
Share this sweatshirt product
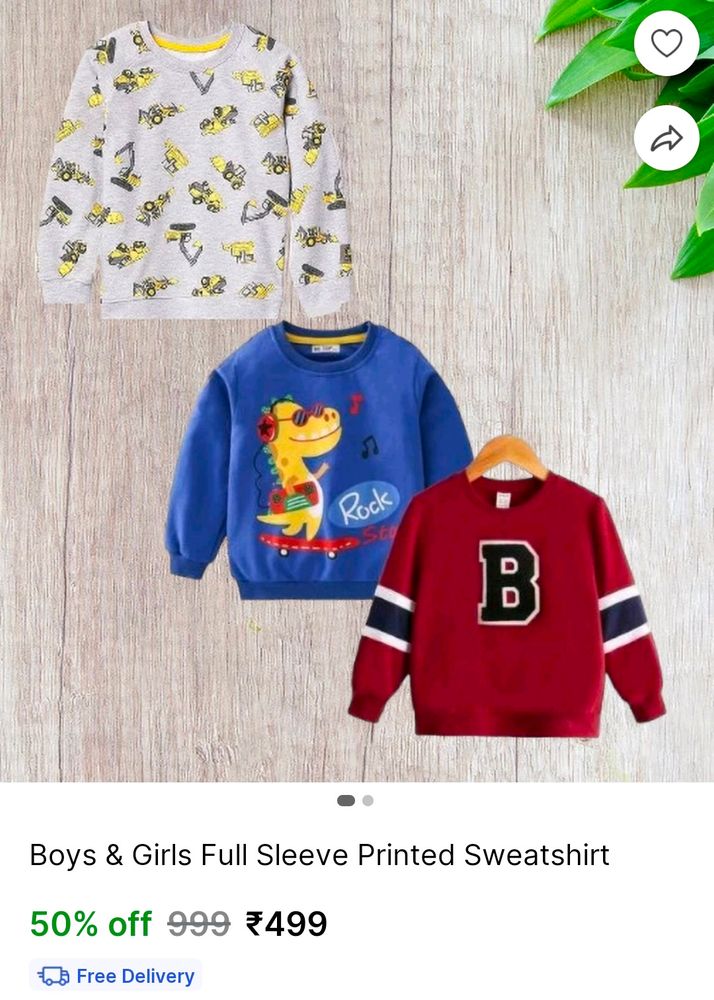tap(666, 138)
